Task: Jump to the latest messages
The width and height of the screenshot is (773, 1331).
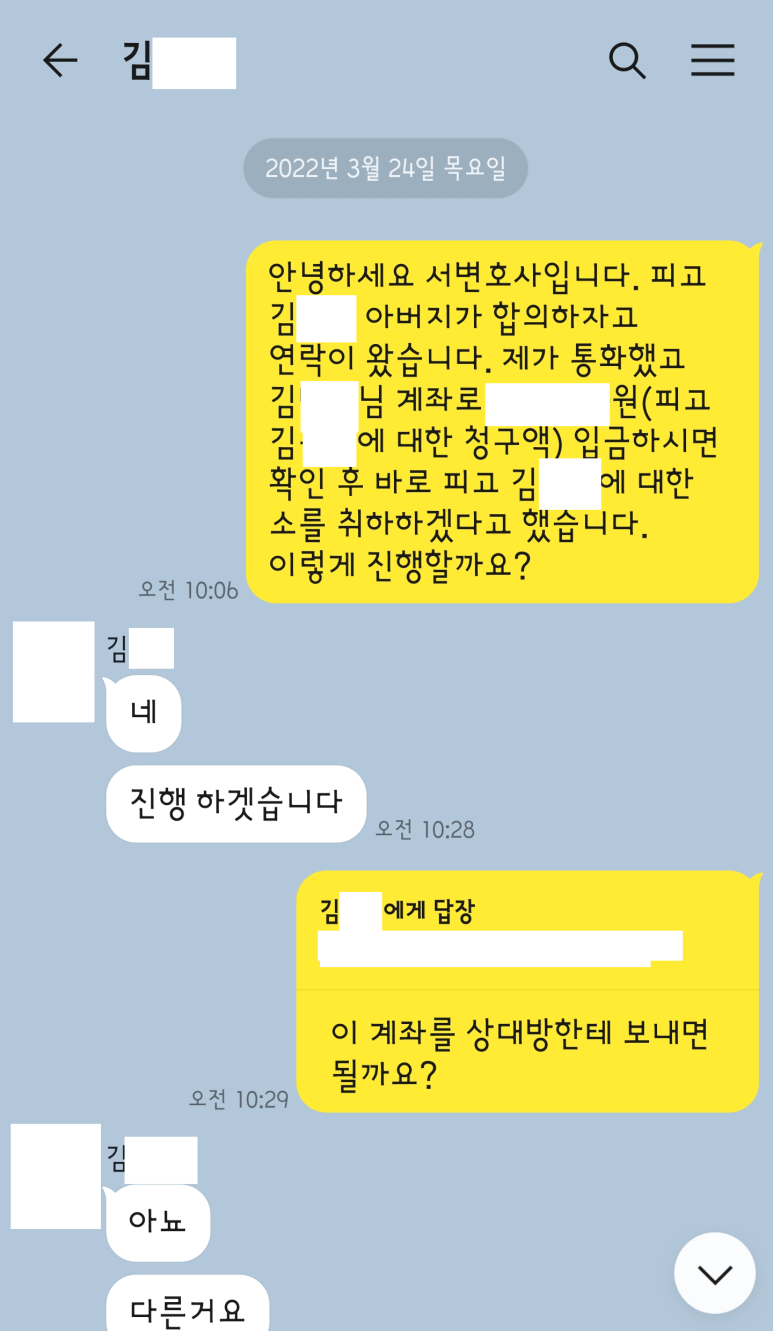Action: (714, 1273)
